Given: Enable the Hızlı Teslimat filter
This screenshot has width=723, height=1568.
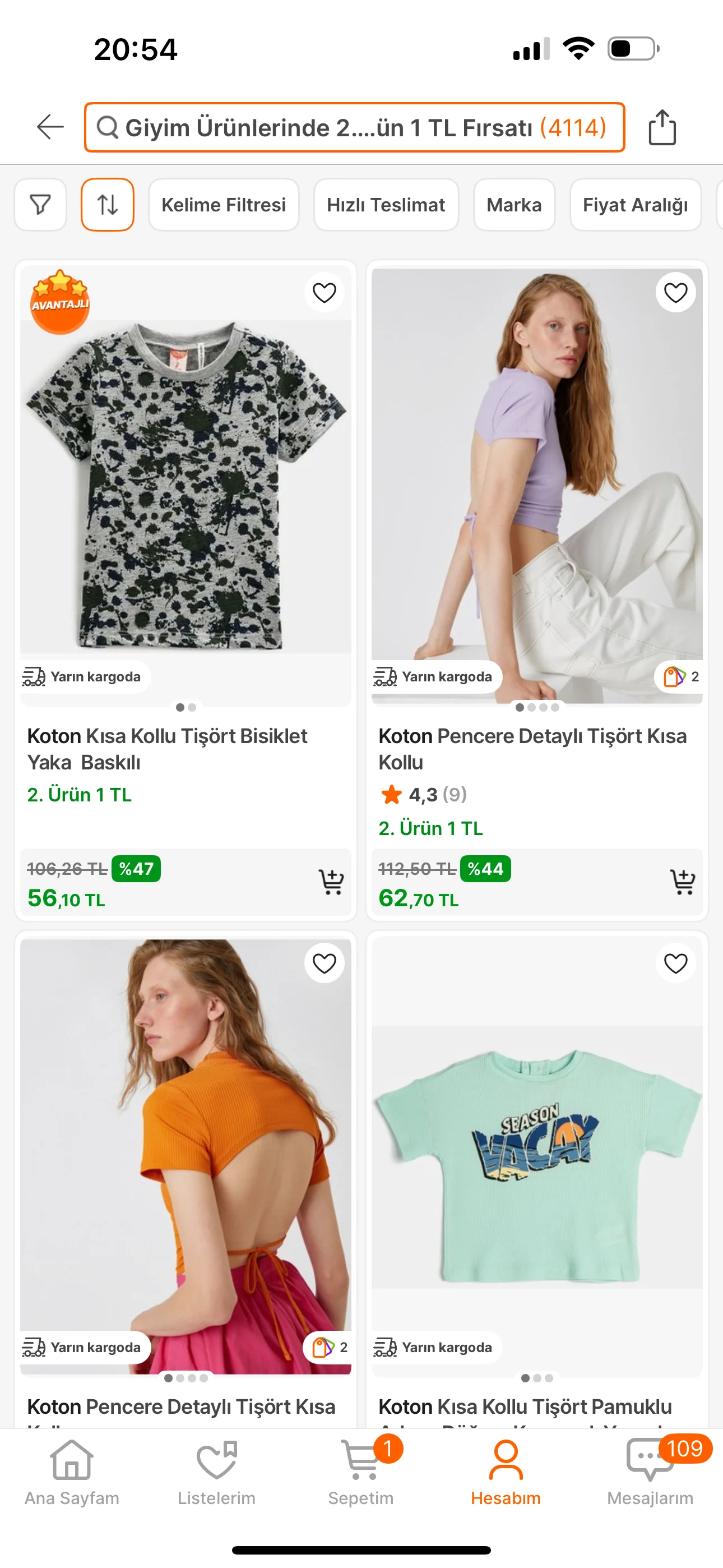Looking at the screenshot, I should coord(386,205).
